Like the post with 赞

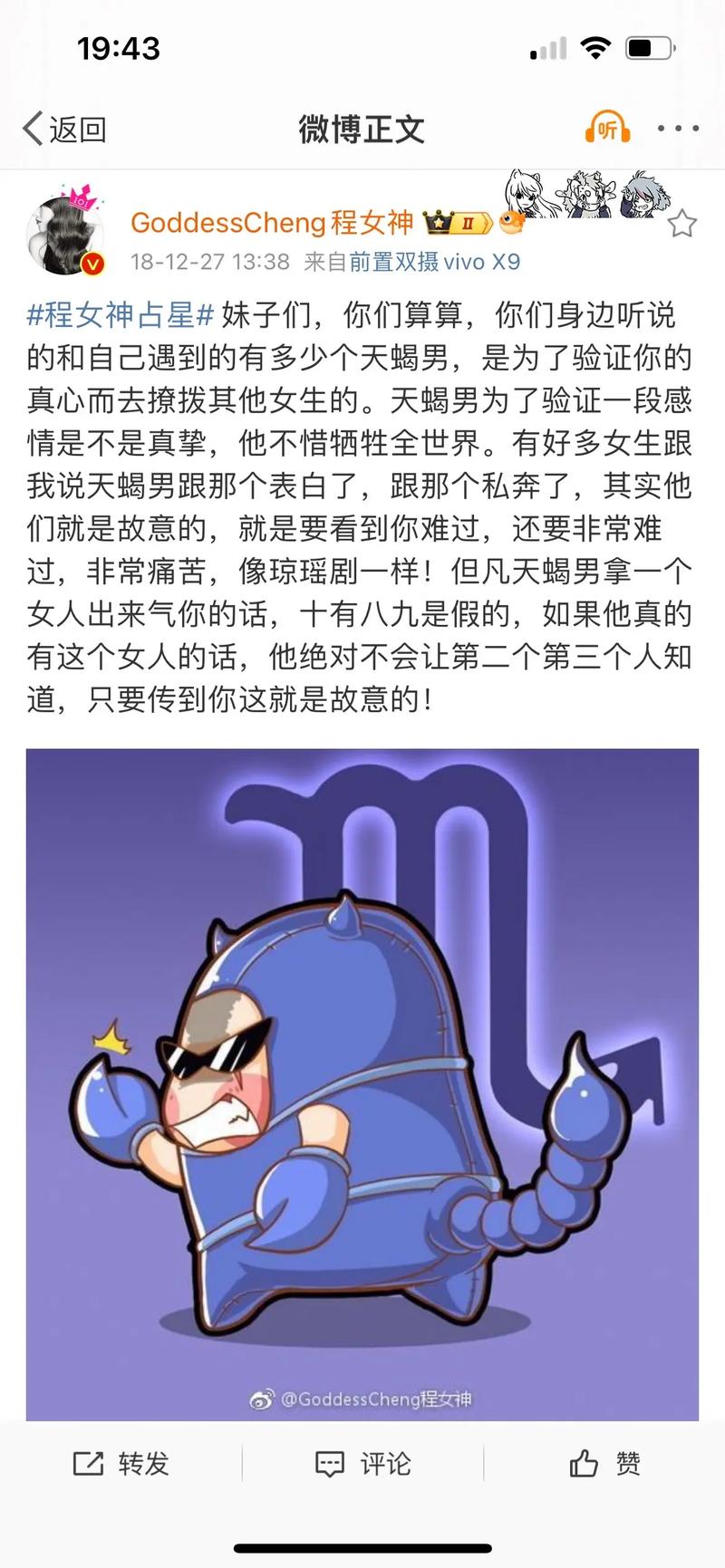click(x=604, y=1463)
